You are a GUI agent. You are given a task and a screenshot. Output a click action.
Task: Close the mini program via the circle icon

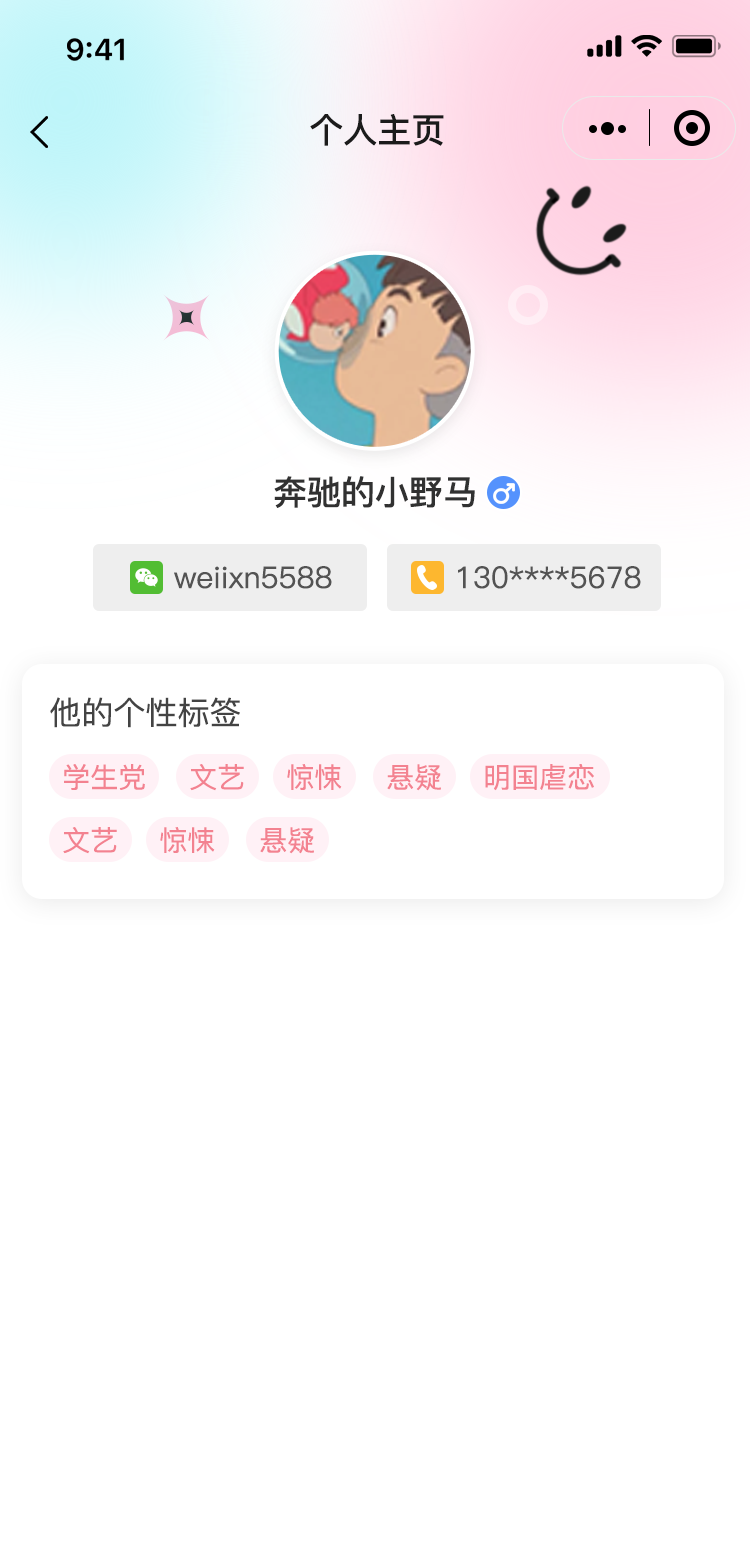pos(692,129)
